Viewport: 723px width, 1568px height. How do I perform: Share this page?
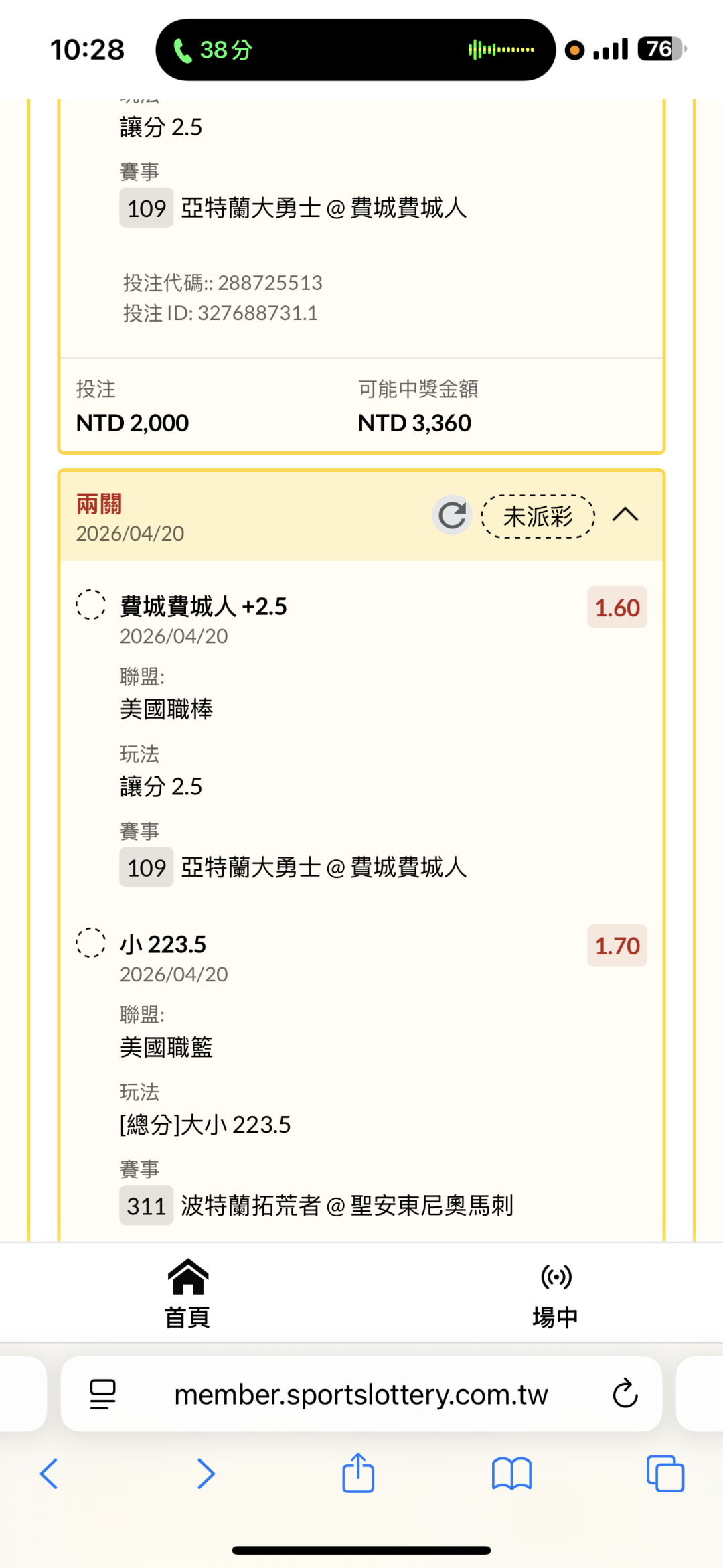tap(358, 1474)
